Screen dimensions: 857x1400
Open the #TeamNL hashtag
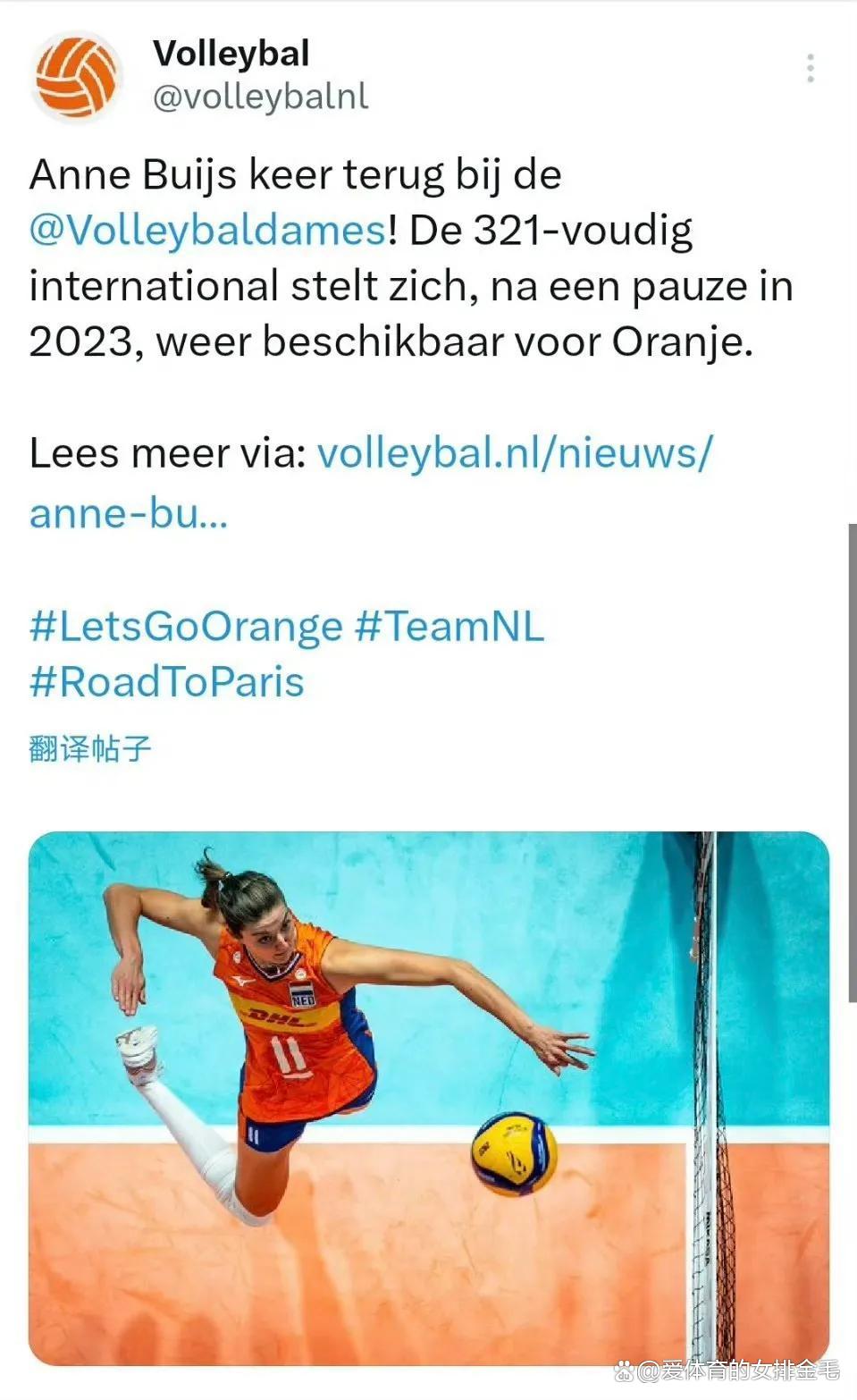pyautogui.click(x=450, y=626)
